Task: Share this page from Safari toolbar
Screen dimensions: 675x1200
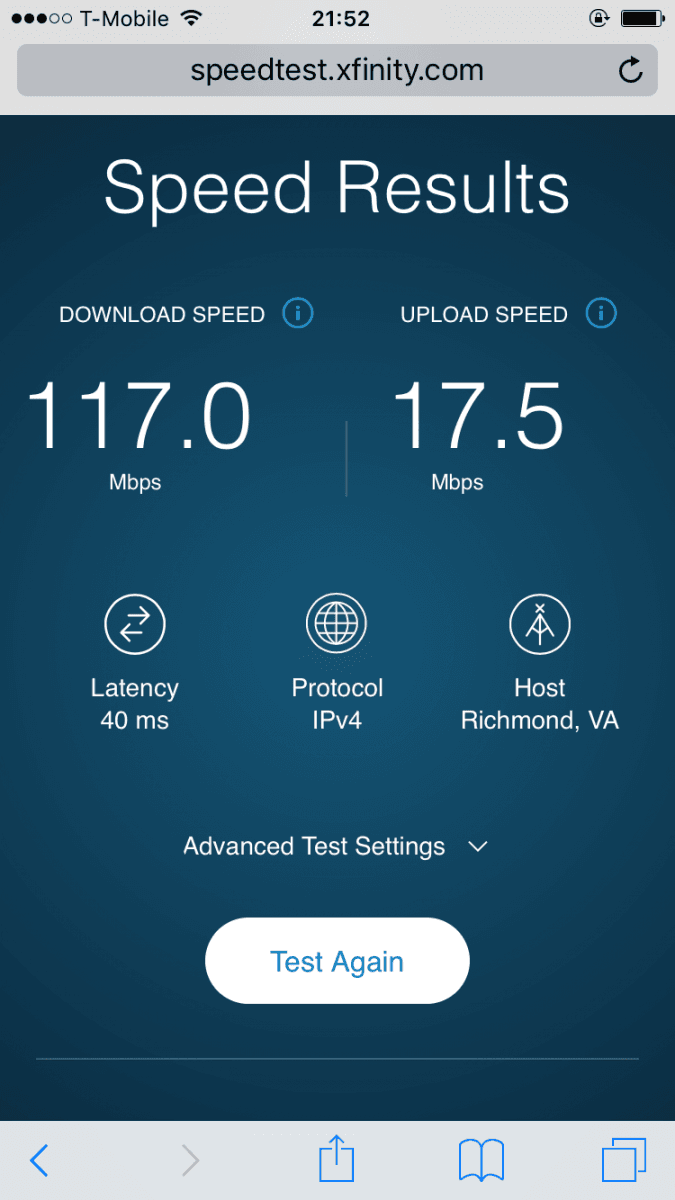Action: click(x=337, y=1160)
